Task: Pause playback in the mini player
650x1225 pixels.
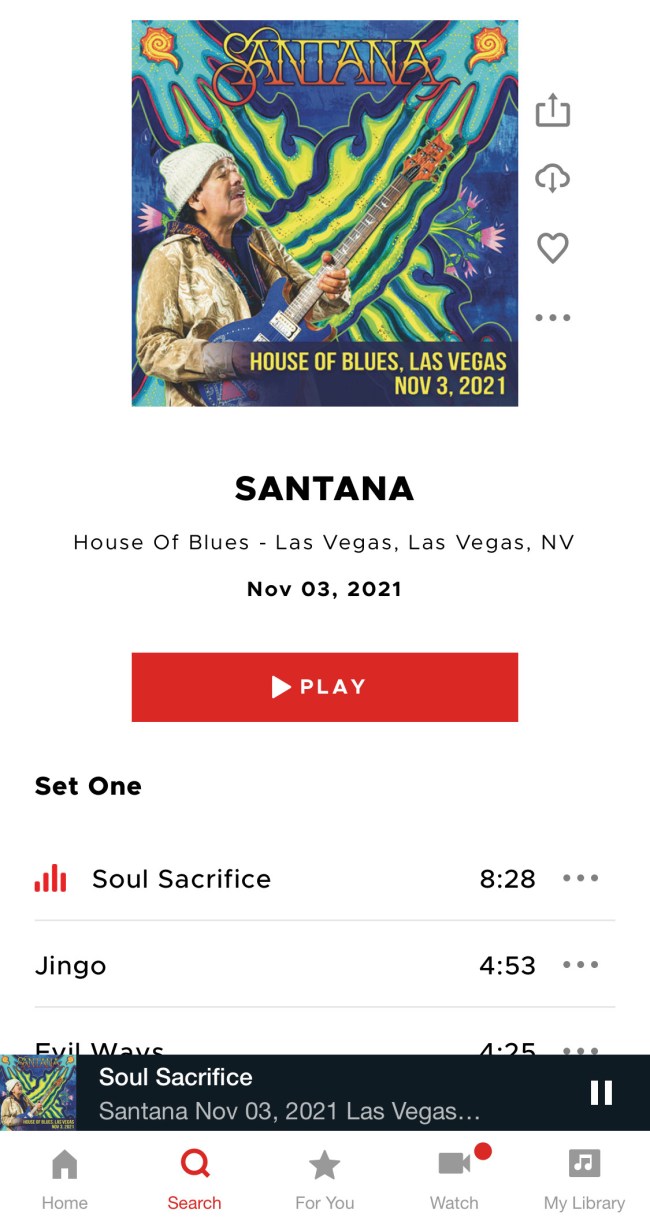Action: (601, 1092)
